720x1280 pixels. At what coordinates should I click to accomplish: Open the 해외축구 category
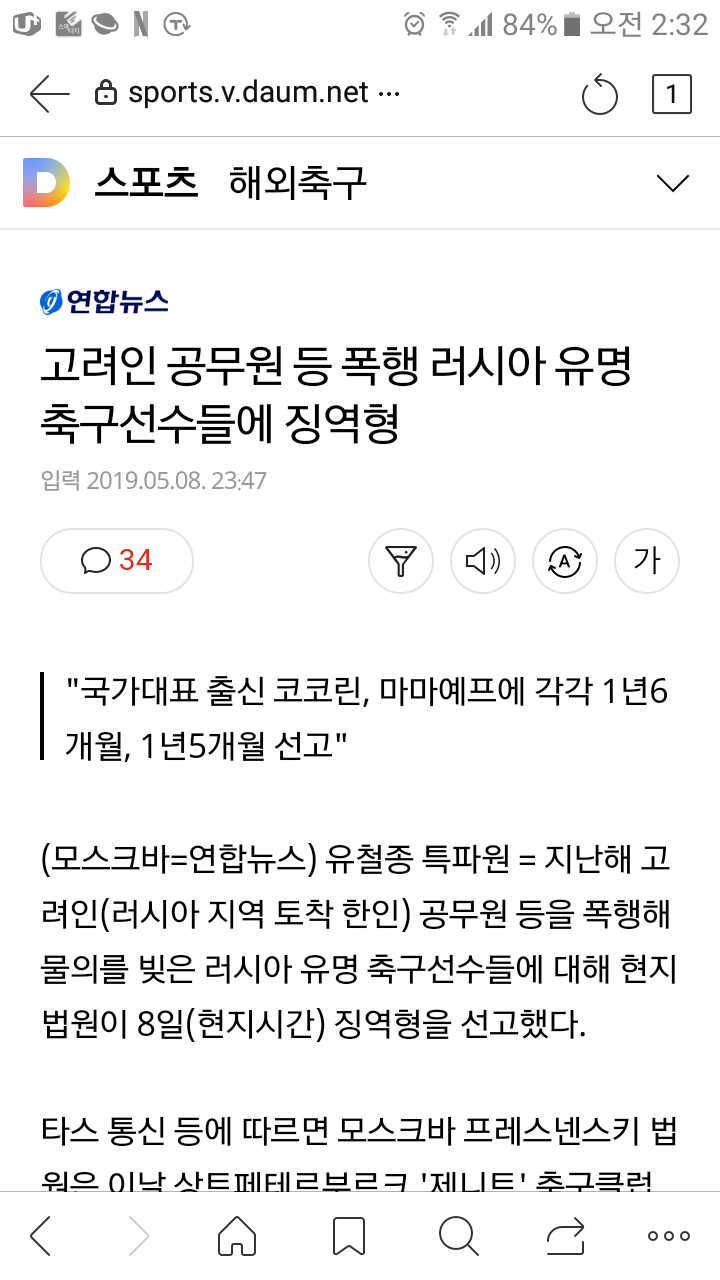(298, 183)
